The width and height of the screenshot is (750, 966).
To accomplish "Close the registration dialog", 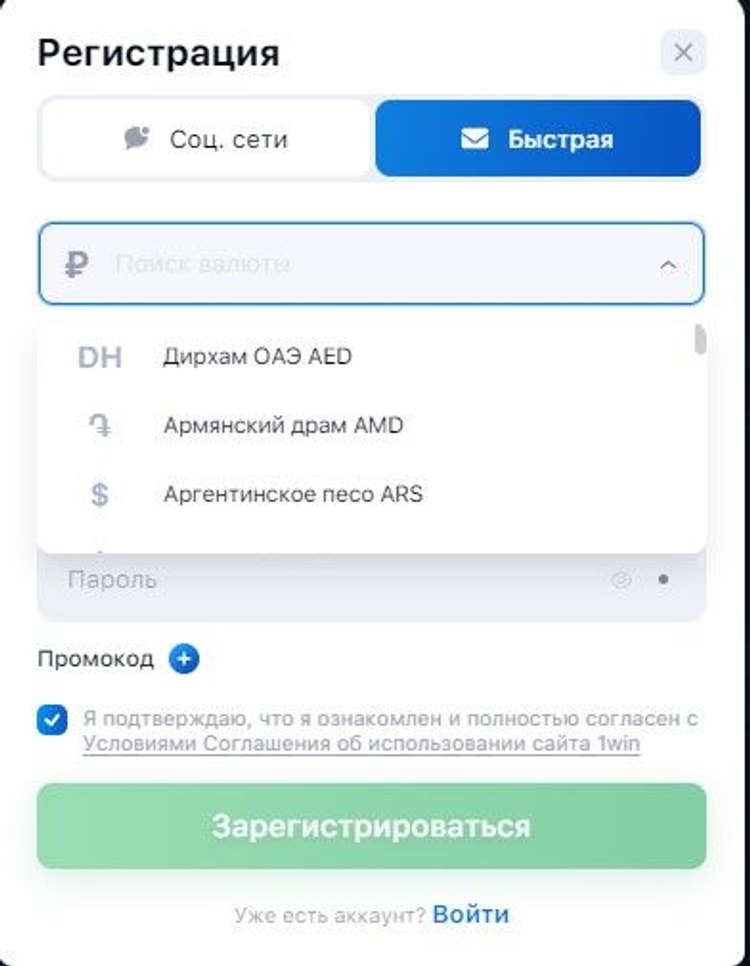I will (683, 53).
